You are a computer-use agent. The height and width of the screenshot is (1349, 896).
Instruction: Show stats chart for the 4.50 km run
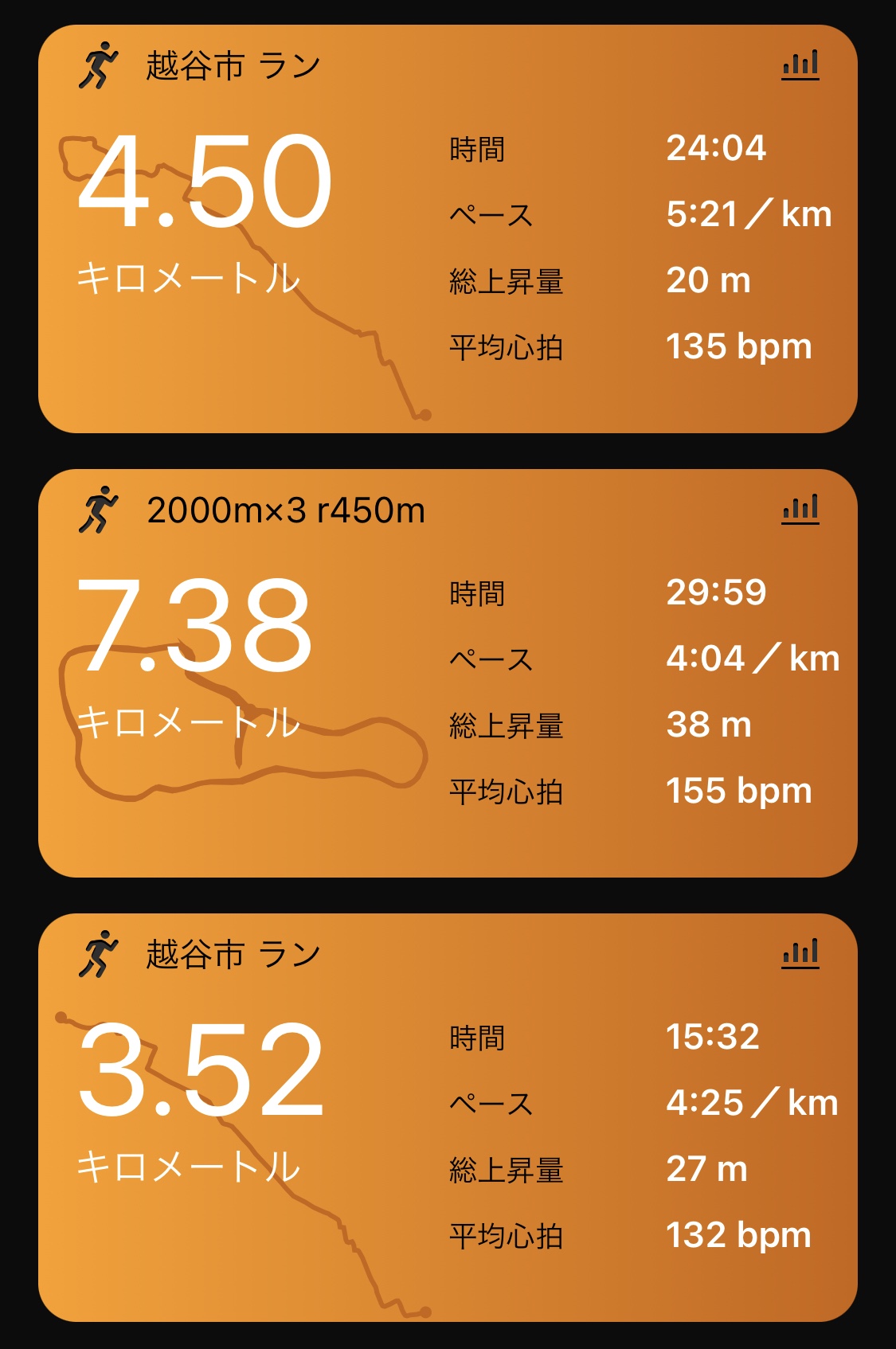(x=800, y=64)
